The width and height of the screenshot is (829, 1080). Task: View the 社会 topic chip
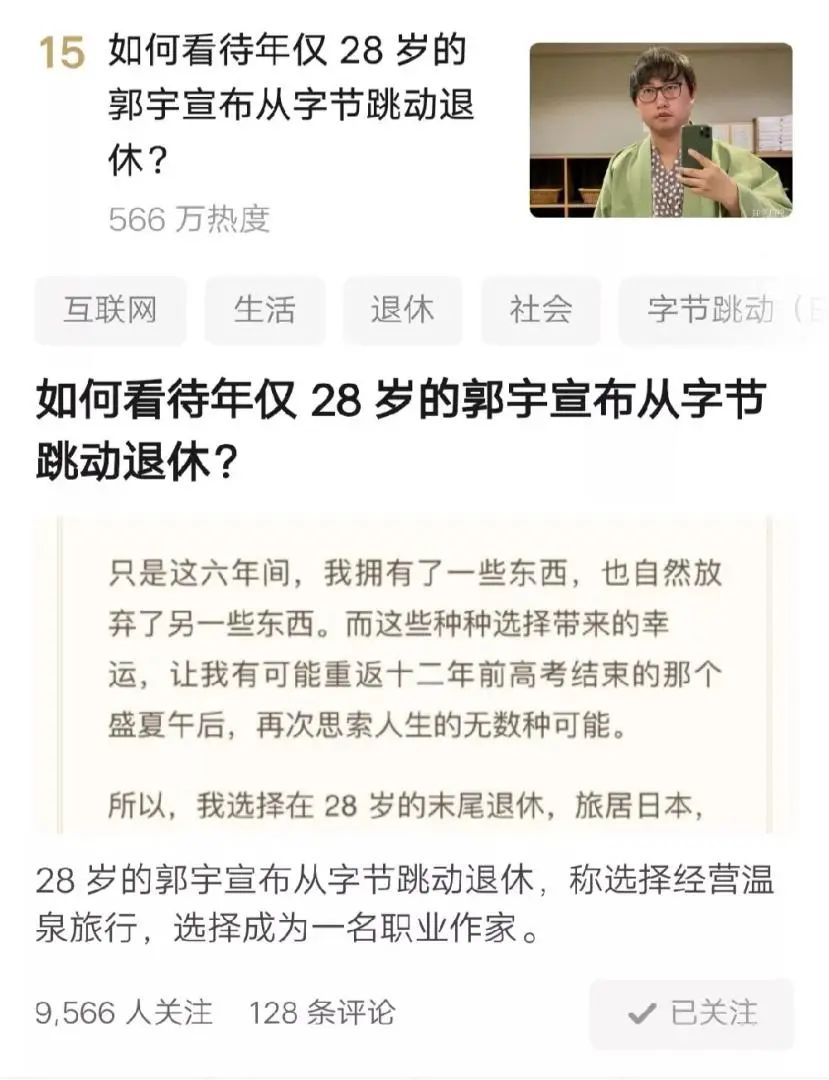(x=540, y=310)
